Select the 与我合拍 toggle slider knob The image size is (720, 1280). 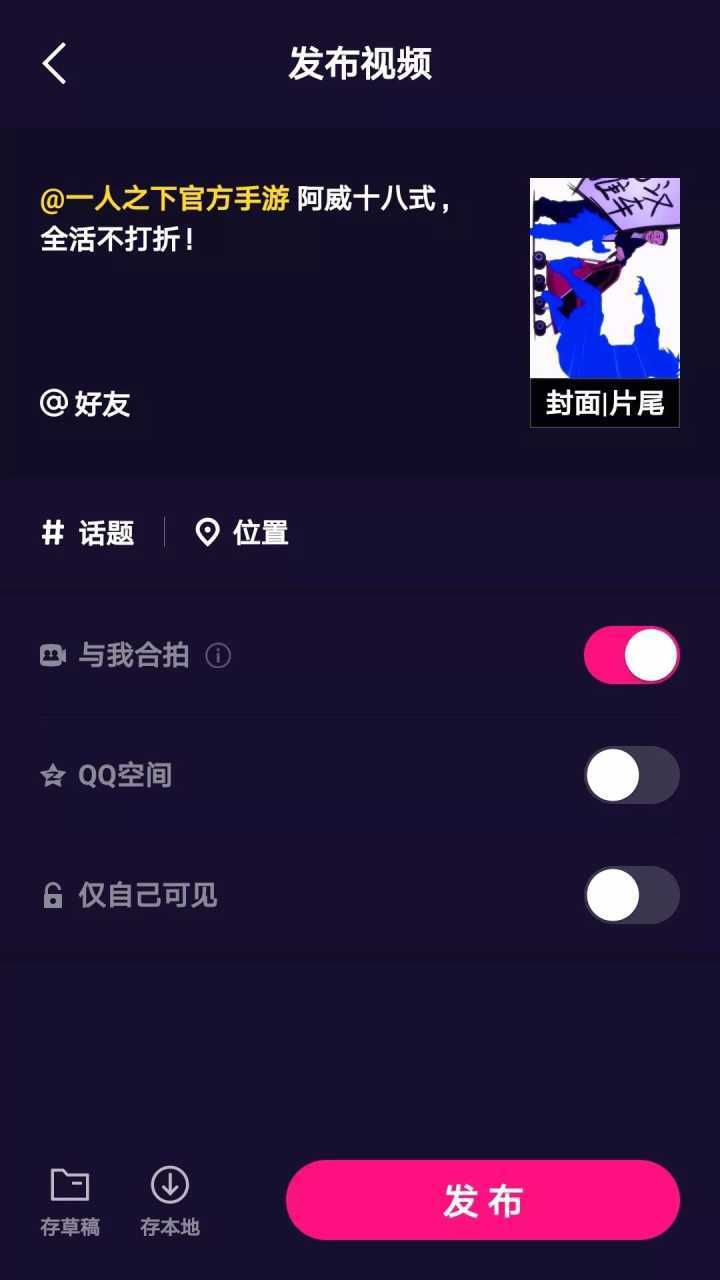click(650, 655)
